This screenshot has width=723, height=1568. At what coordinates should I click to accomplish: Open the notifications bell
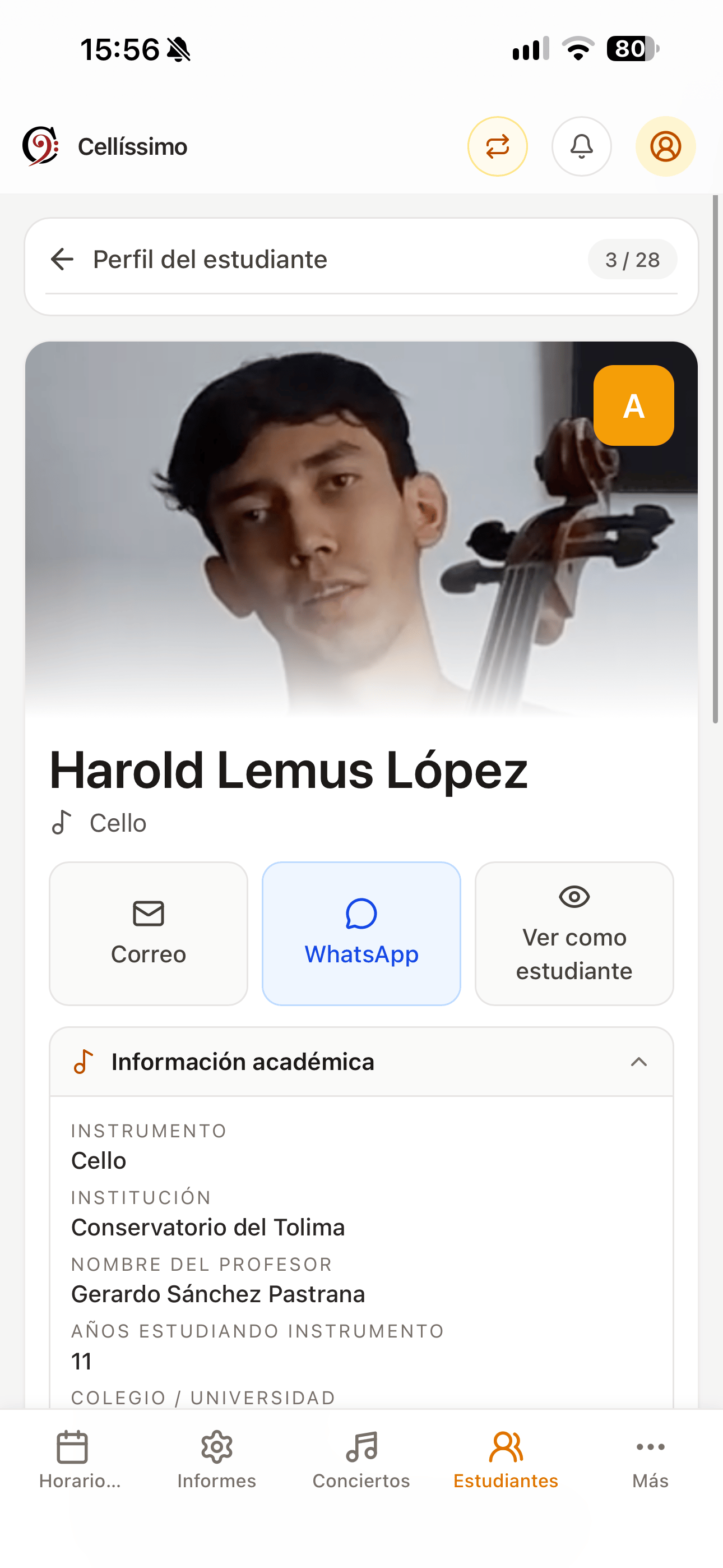point(581,146)
